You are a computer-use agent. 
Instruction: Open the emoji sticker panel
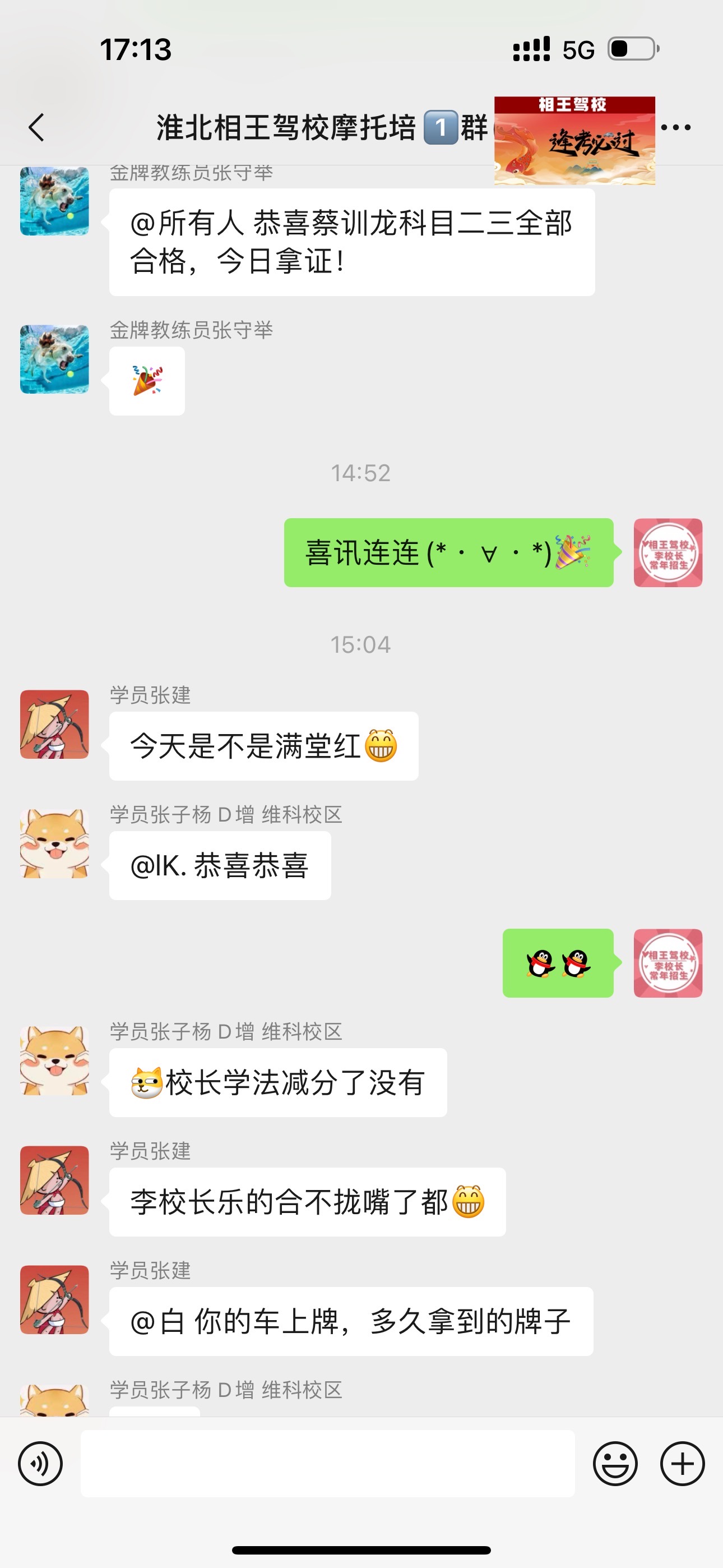615,1463
